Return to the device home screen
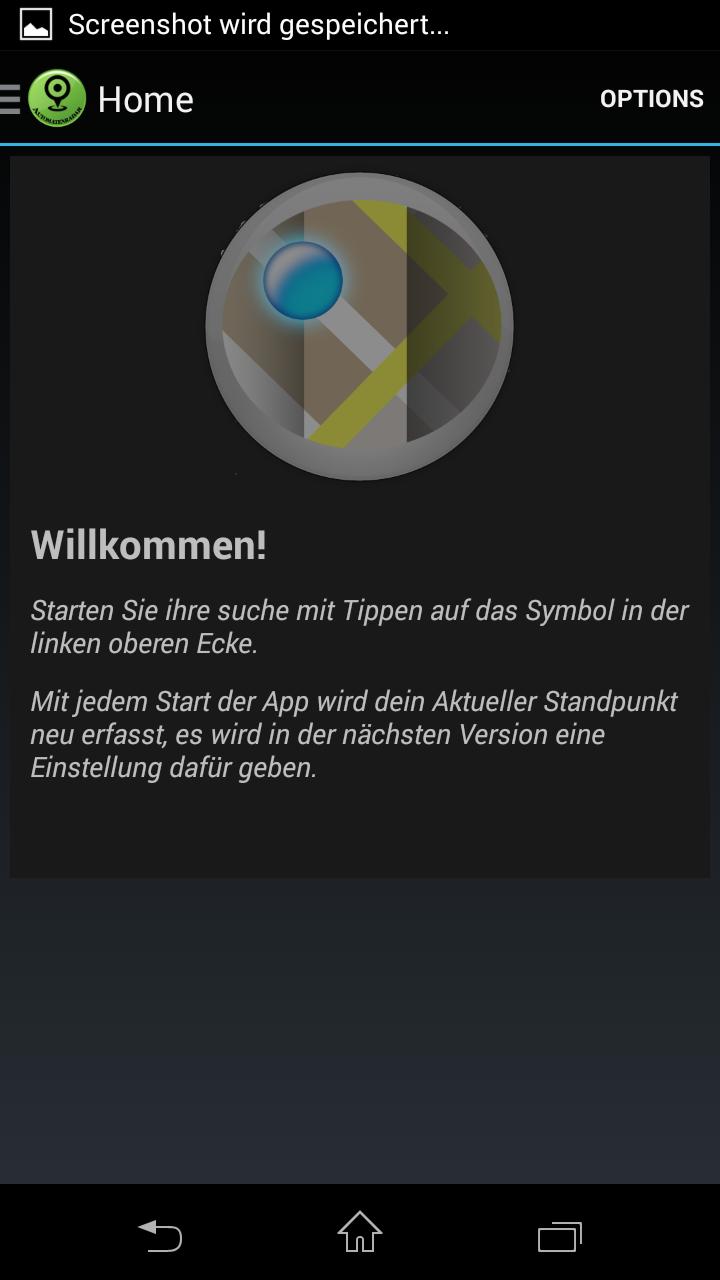 [360, 1232]
